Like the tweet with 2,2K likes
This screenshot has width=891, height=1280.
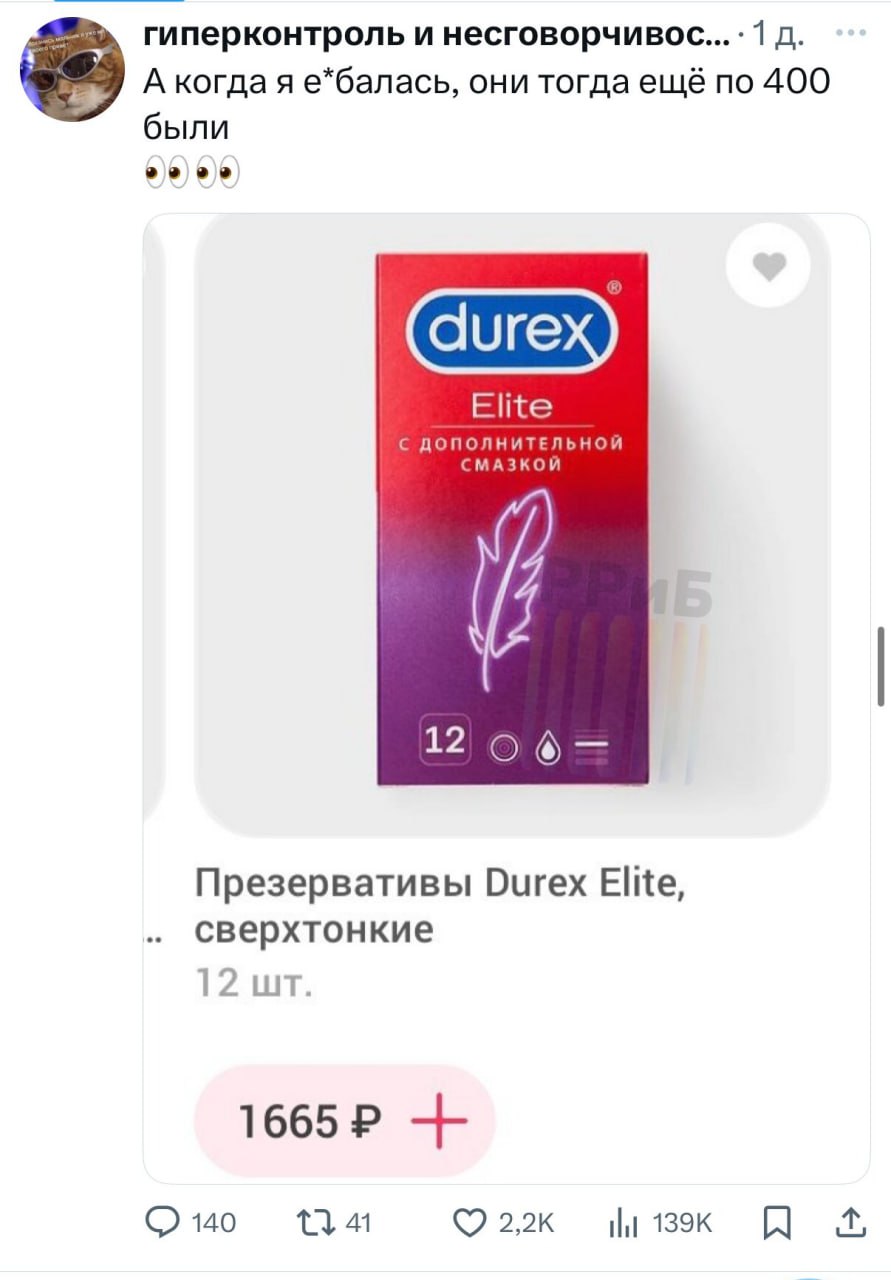(471, 1222)
